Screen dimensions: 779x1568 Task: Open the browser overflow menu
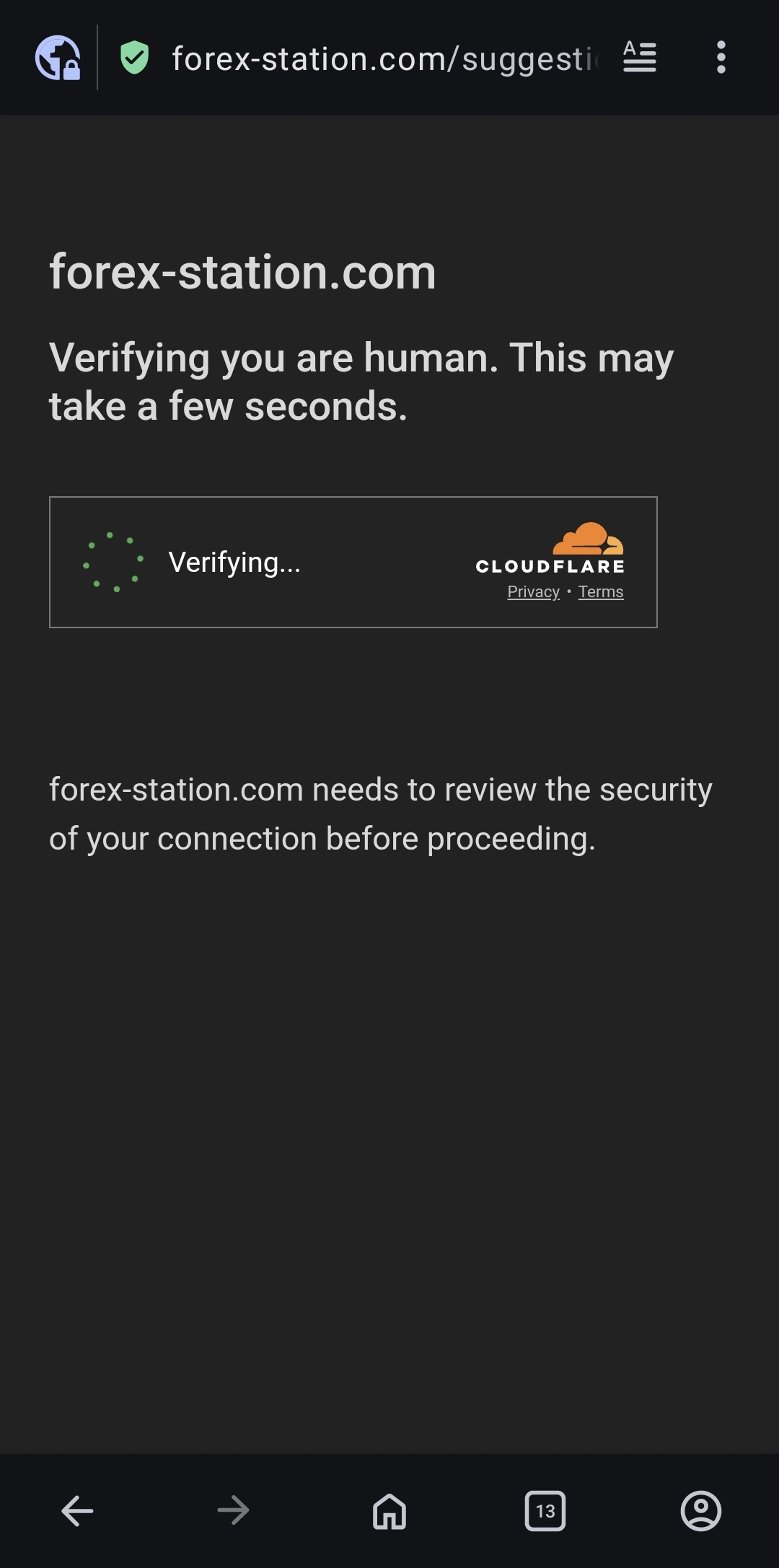pyautogui.click(x=721, y=57)
